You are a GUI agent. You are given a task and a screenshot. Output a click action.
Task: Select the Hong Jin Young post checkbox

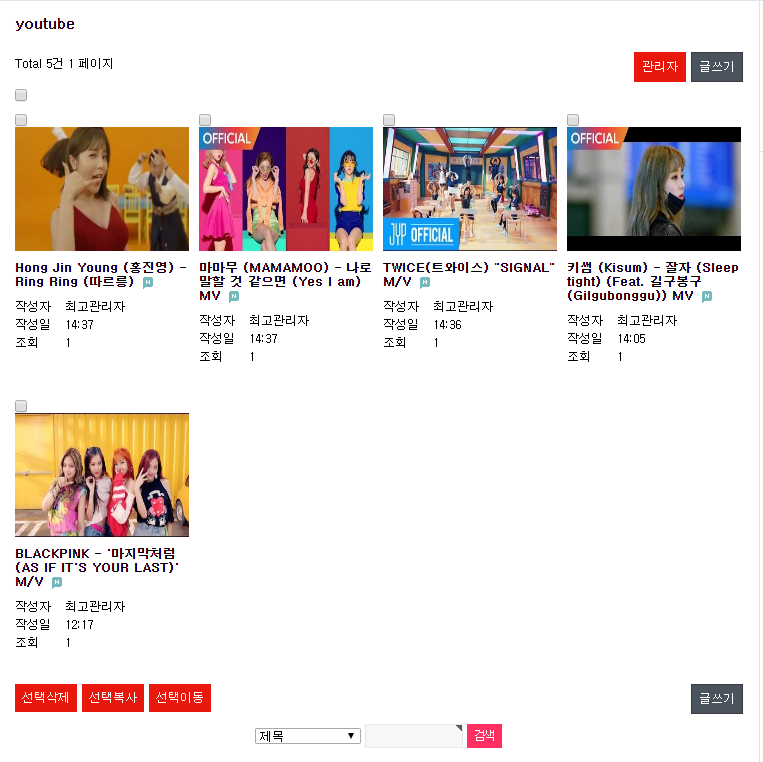click(x=21, y=120)
